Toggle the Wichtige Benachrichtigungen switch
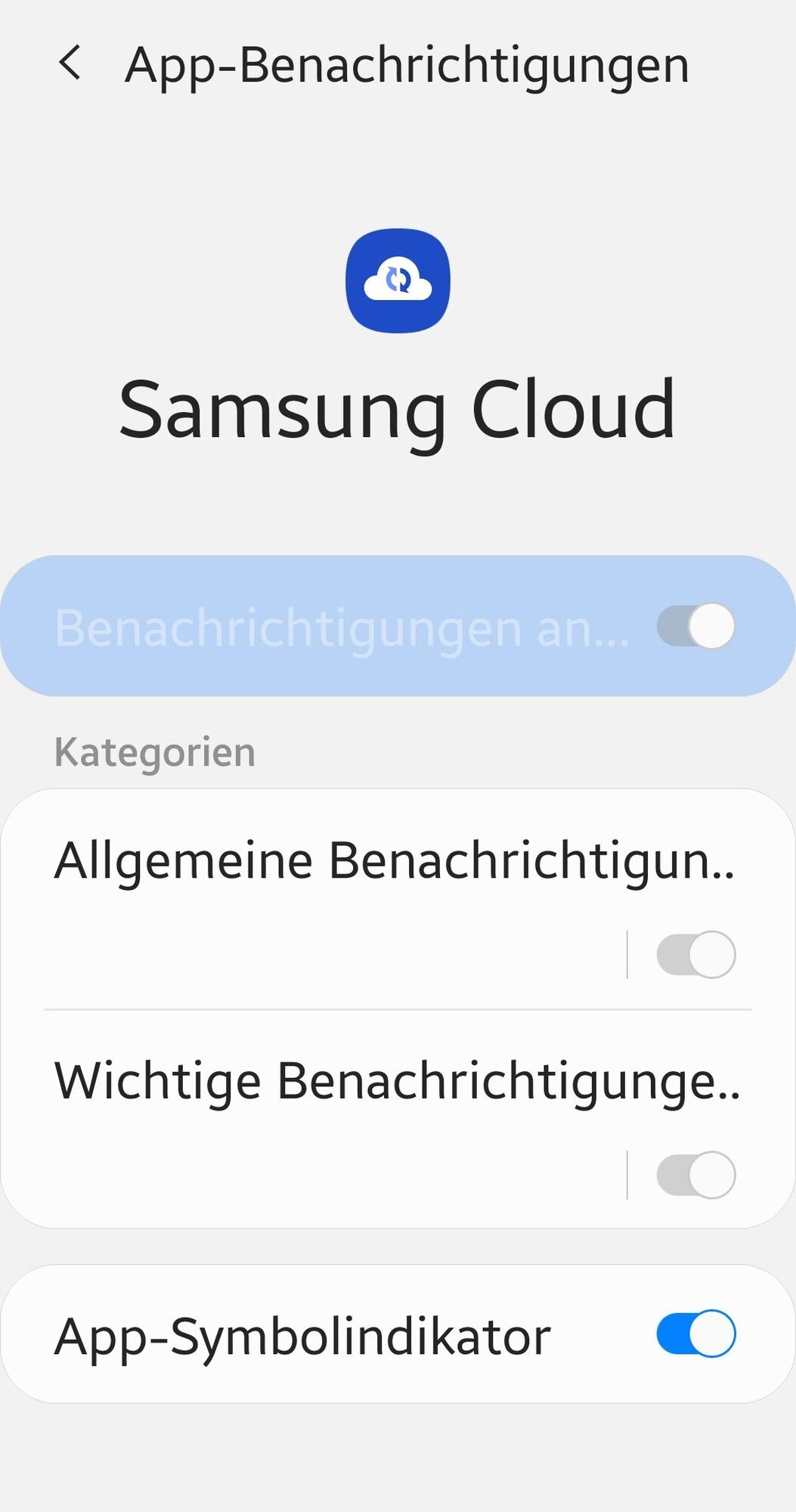796x1512 pixels. pos(695,1175)
